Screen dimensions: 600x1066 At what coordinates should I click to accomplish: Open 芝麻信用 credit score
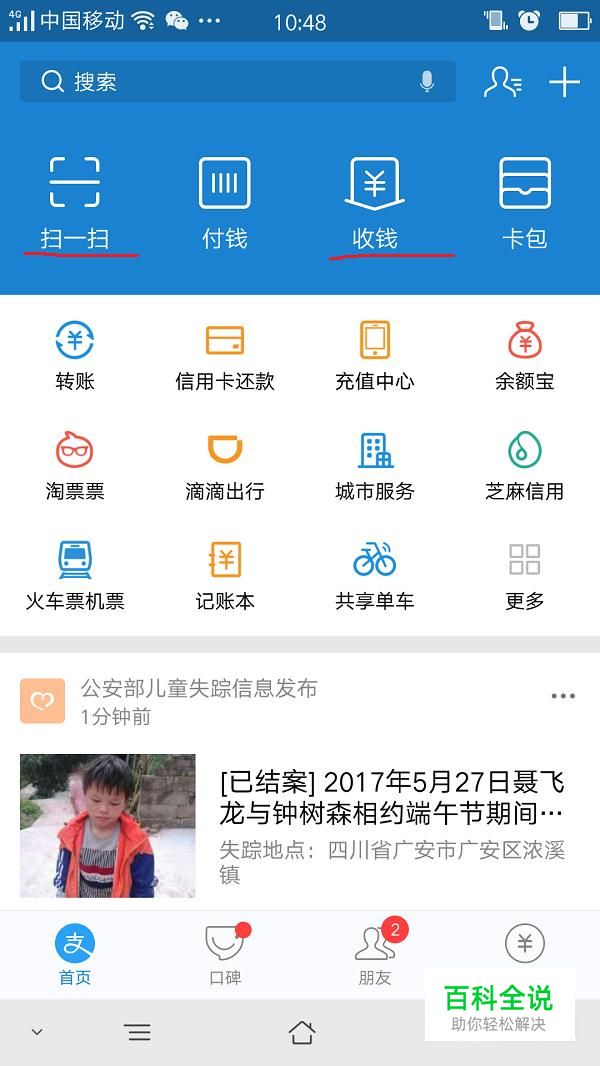[x=525, y=466]
